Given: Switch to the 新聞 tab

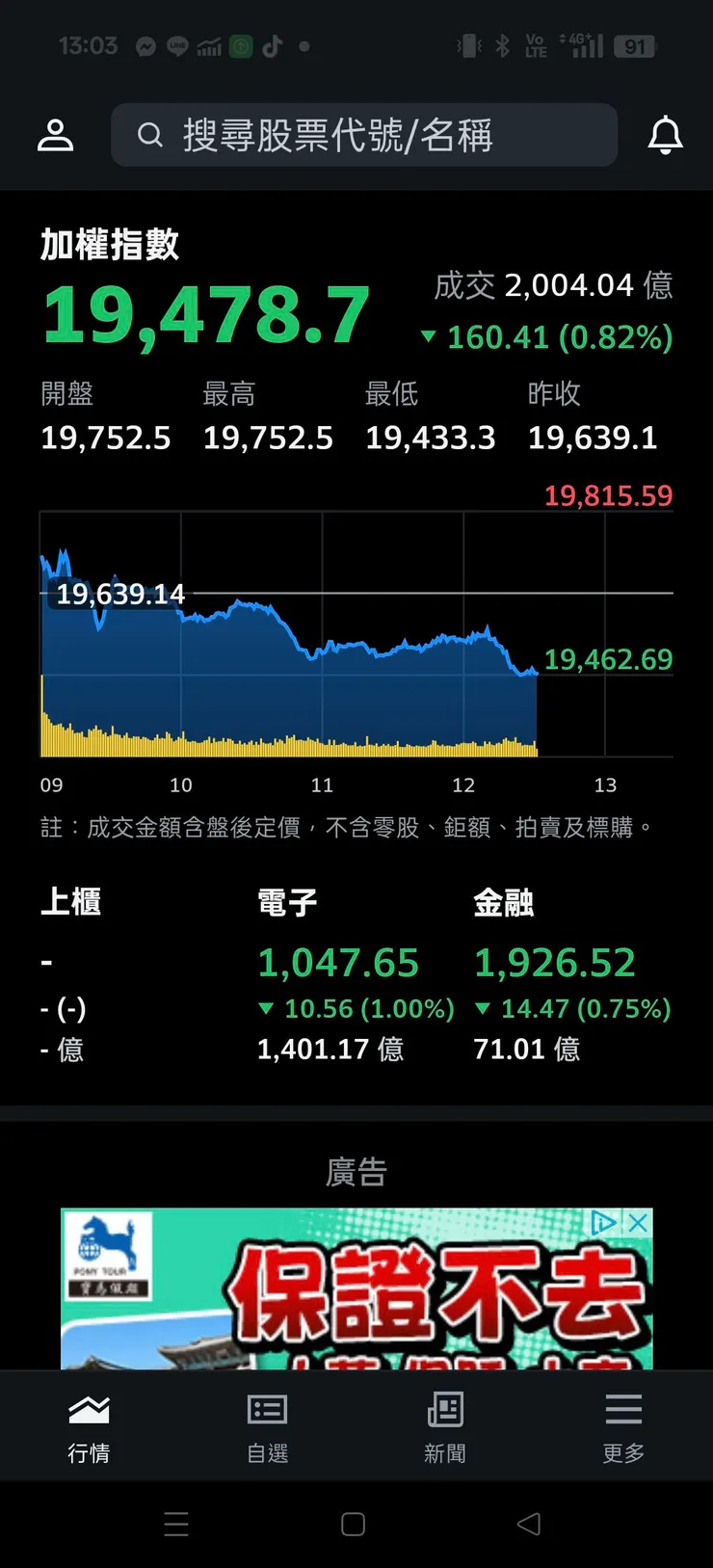Looking at the screenshot, I should click(445, 1426).
